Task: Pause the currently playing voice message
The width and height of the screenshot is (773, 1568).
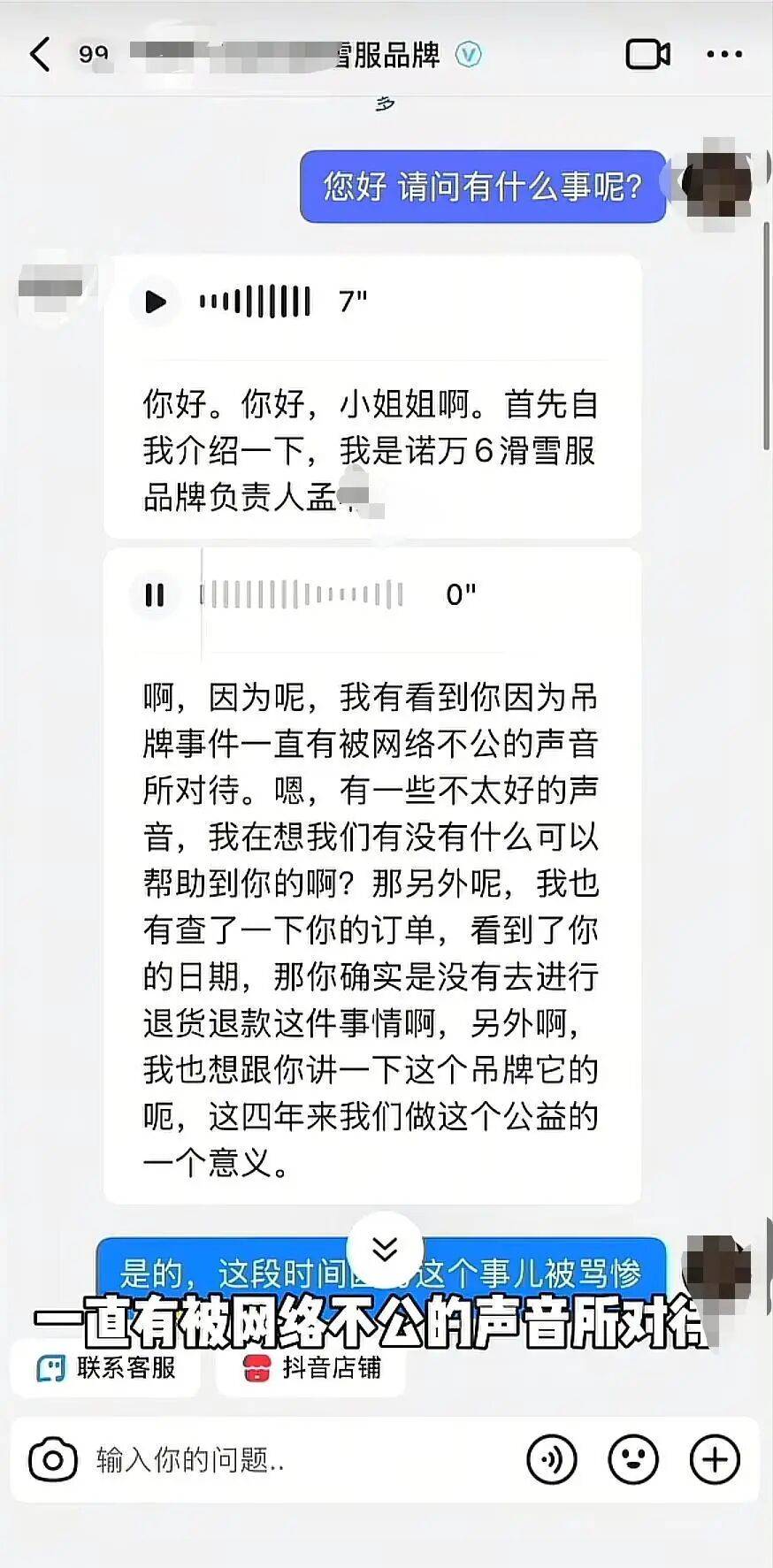Action: (155, 595)
